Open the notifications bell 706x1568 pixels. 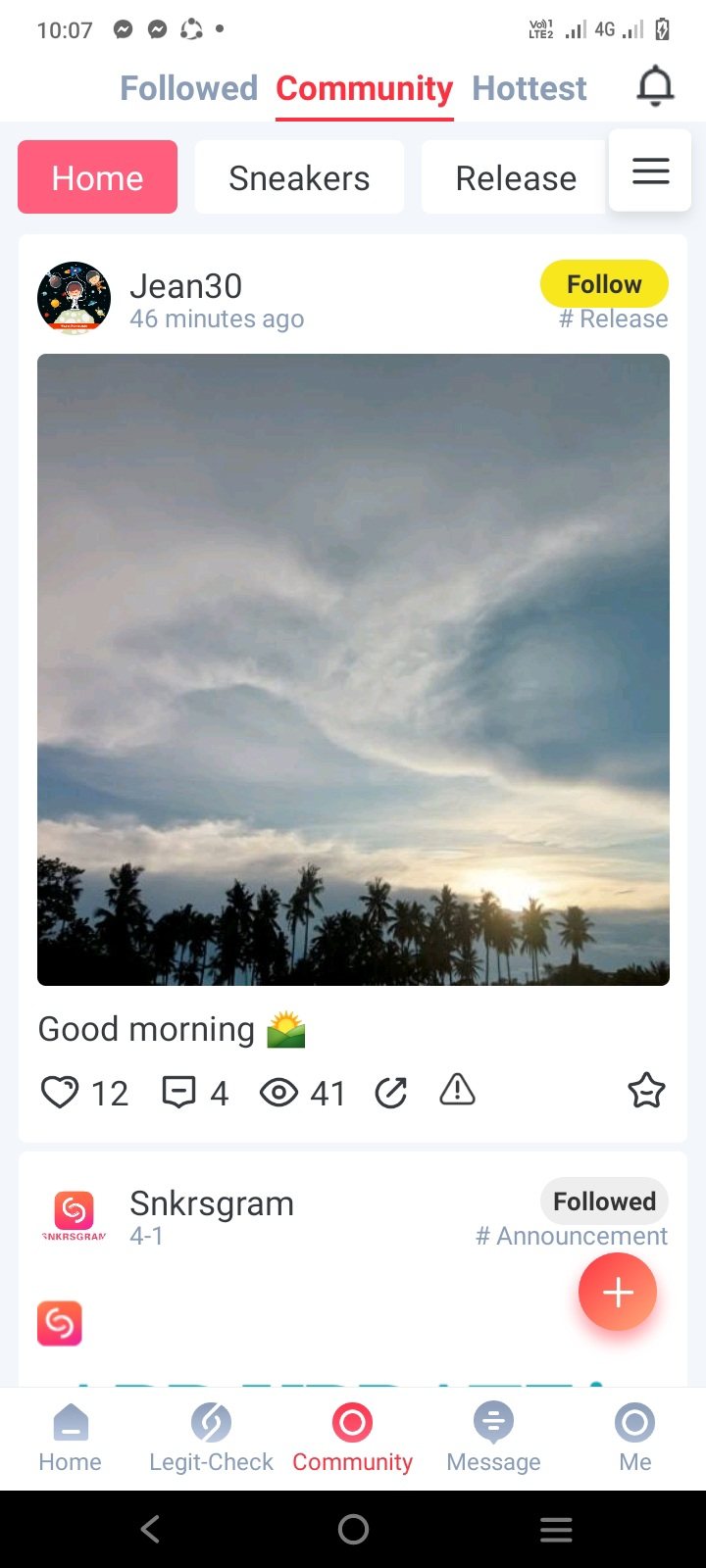click(655, 87)
